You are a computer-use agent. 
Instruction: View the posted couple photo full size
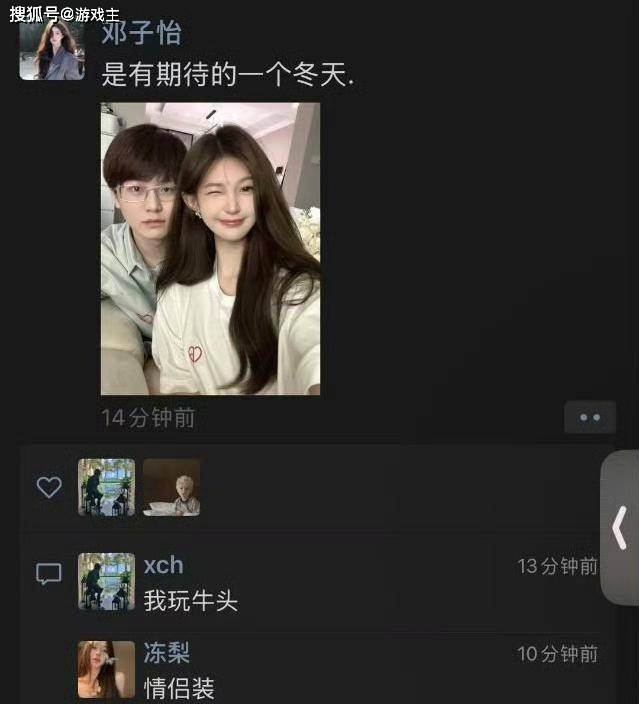click(x=210, y=248)
